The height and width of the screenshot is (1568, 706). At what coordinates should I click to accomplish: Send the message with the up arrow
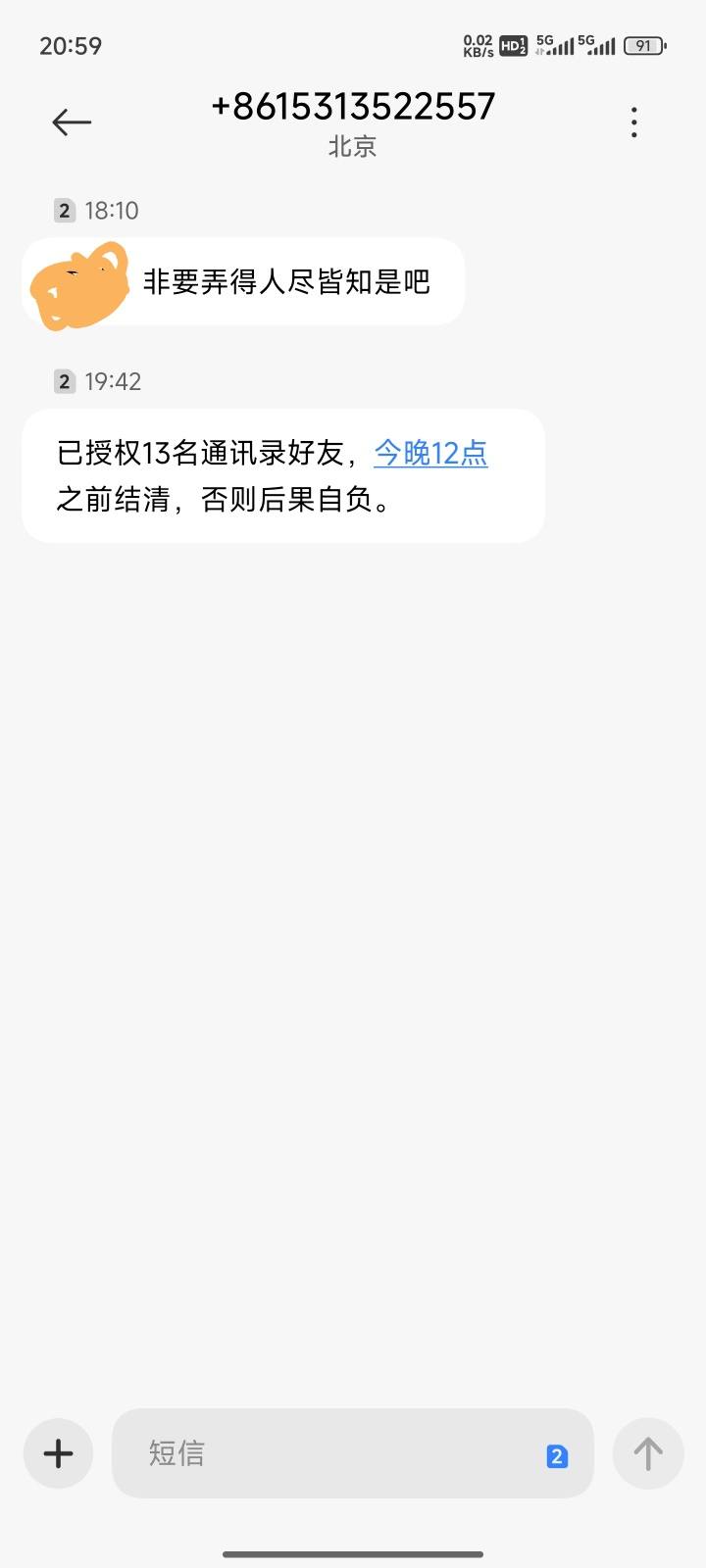647,1453
